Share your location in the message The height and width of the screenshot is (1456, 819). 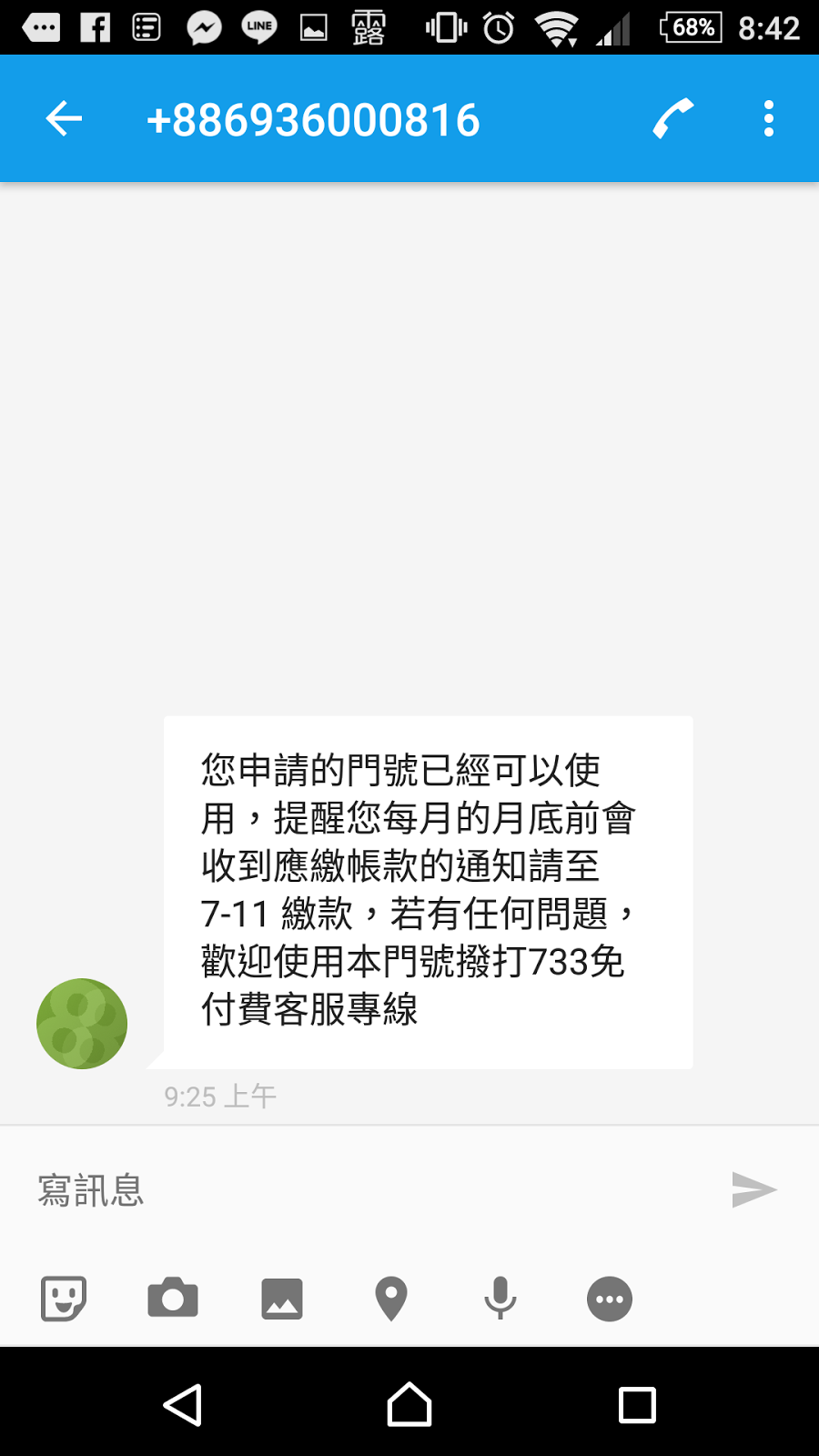pos(391,1299)
